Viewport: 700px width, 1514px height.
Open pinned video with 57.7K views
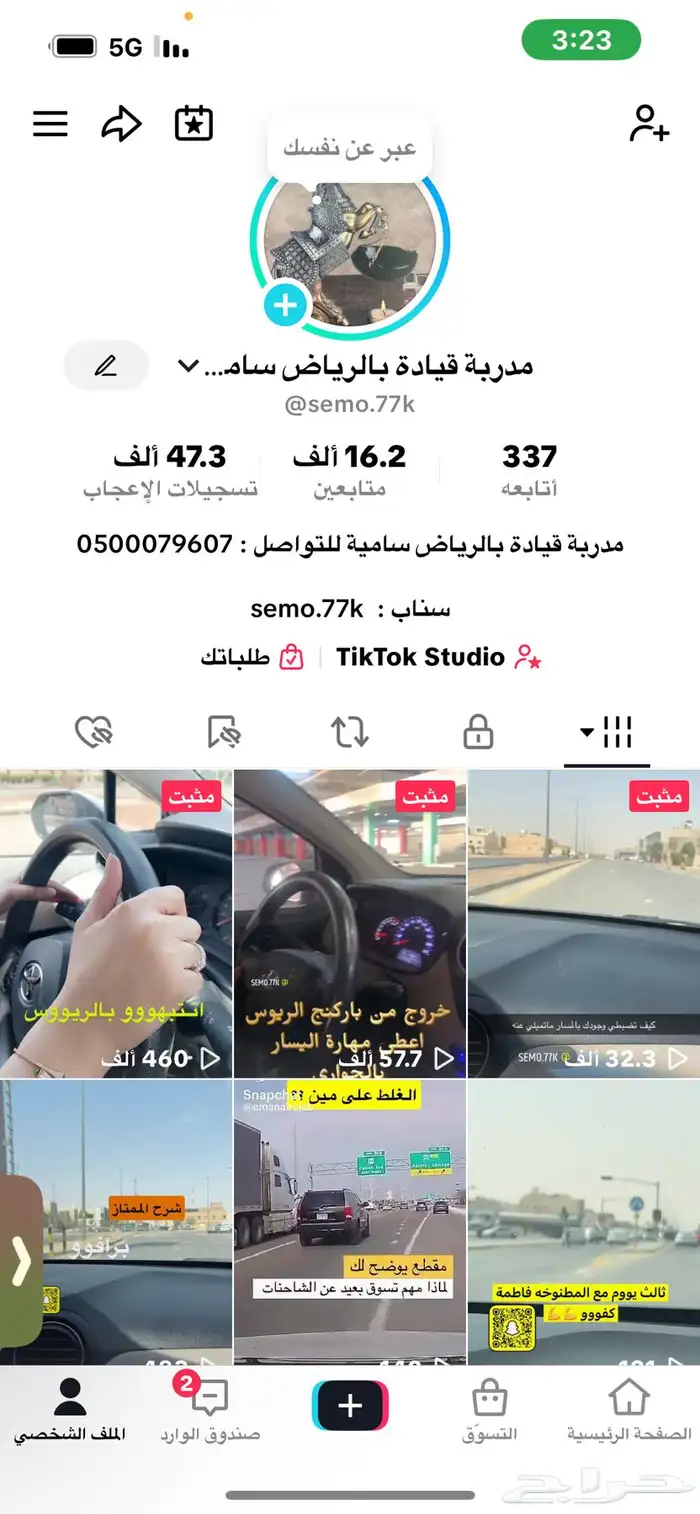click(x=350, y=923)
